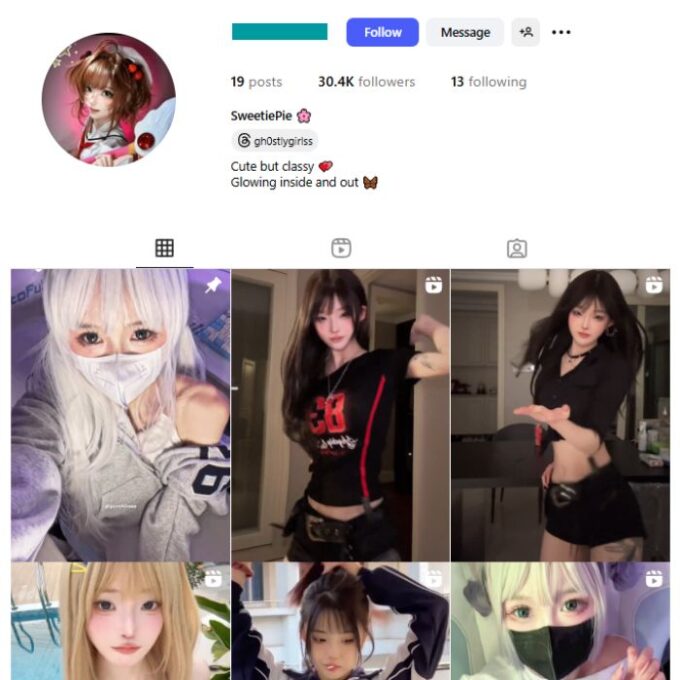Tap the suggested accounts add-person icon
The width and height of the screenshot is (680, 680).
[x=525, y=32]
